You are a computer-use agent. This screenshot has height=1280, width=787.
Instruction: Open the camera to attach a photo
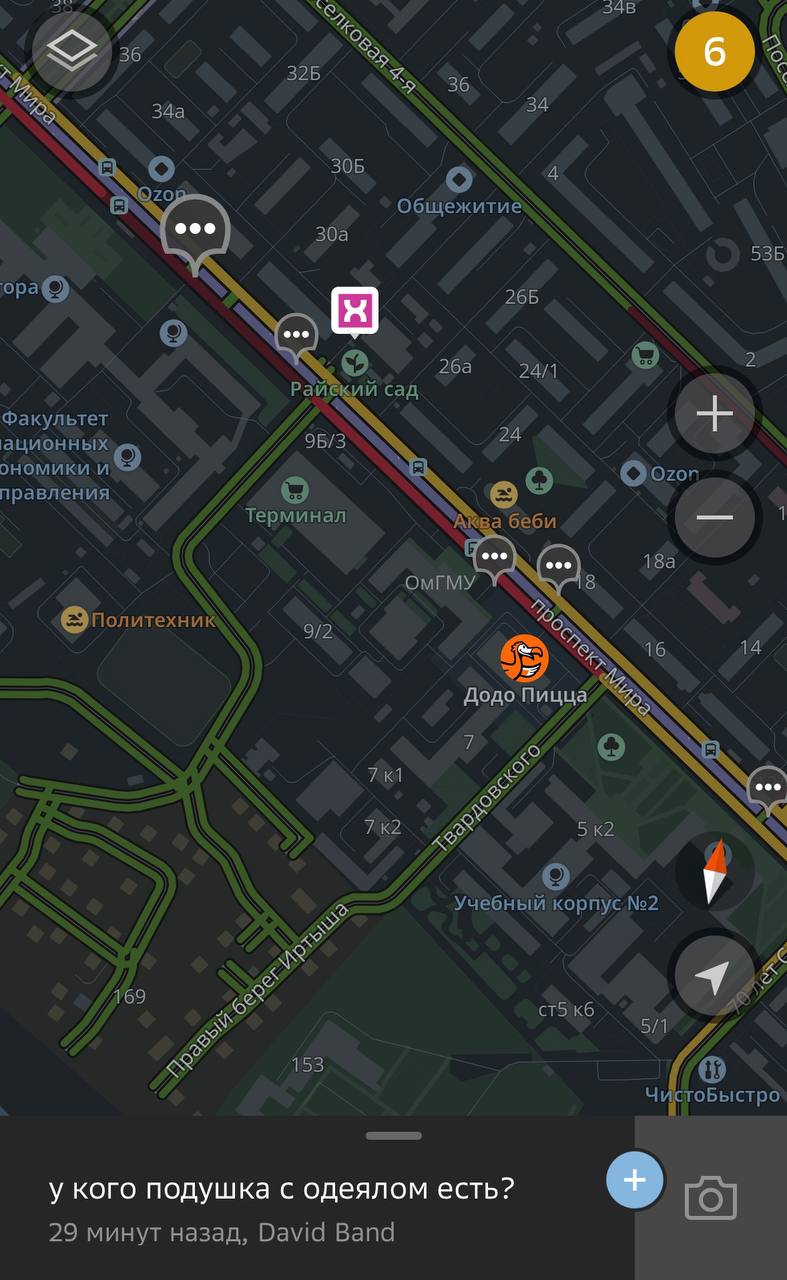point(710,1198)
